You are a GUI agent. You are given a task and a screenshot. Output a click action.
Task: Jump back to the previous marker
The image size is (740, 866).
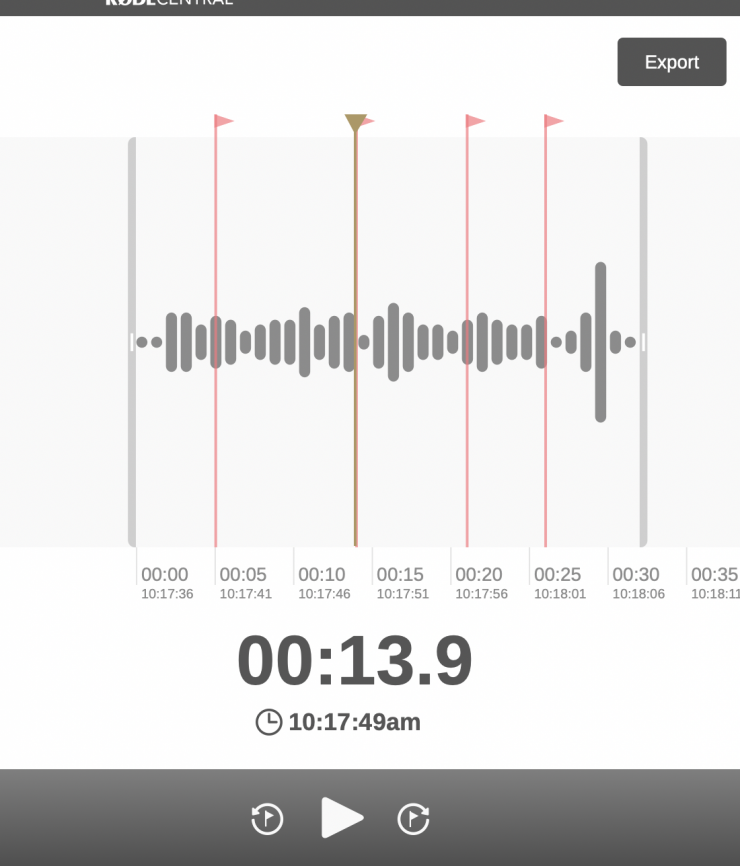click(x=267, y=819)
